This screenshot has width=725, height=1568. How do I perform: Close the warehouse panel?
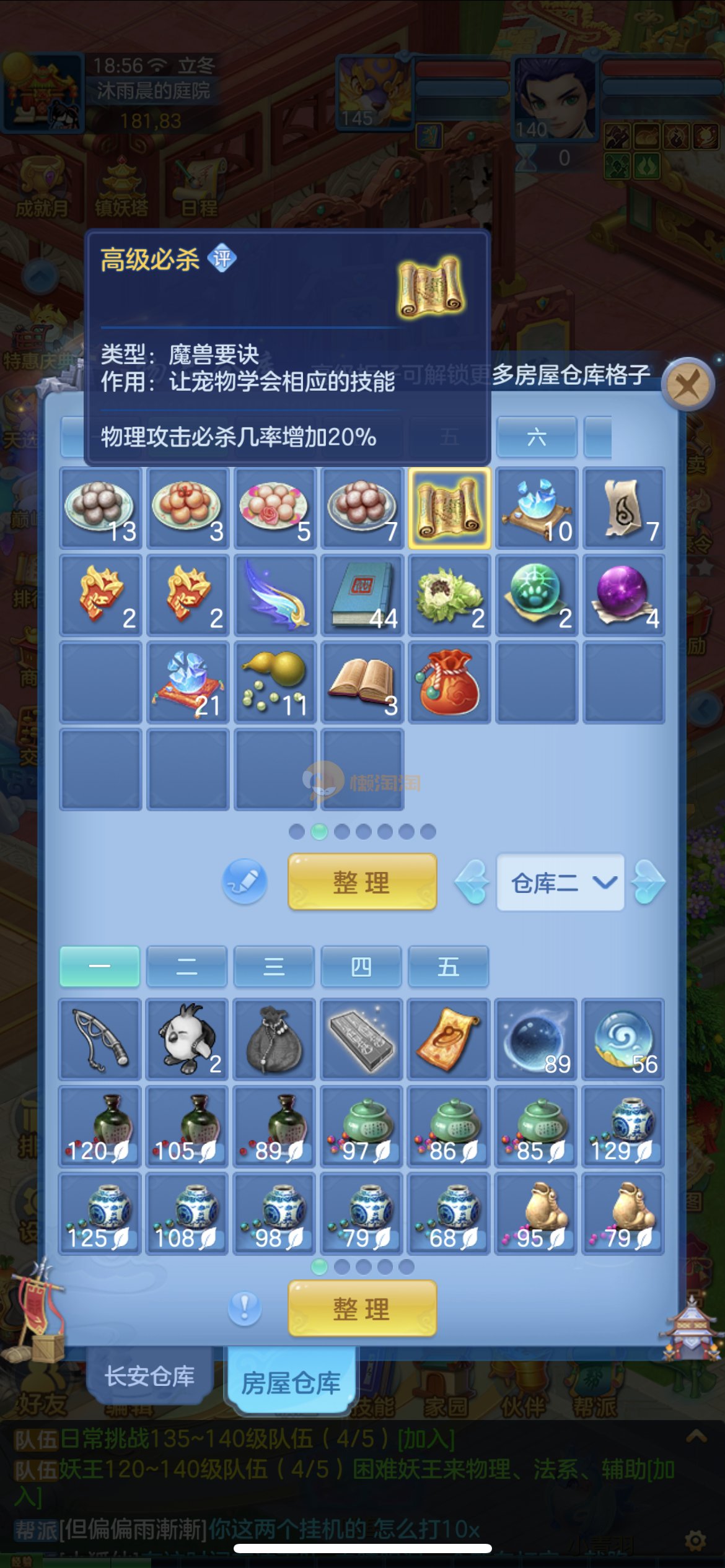687,385
